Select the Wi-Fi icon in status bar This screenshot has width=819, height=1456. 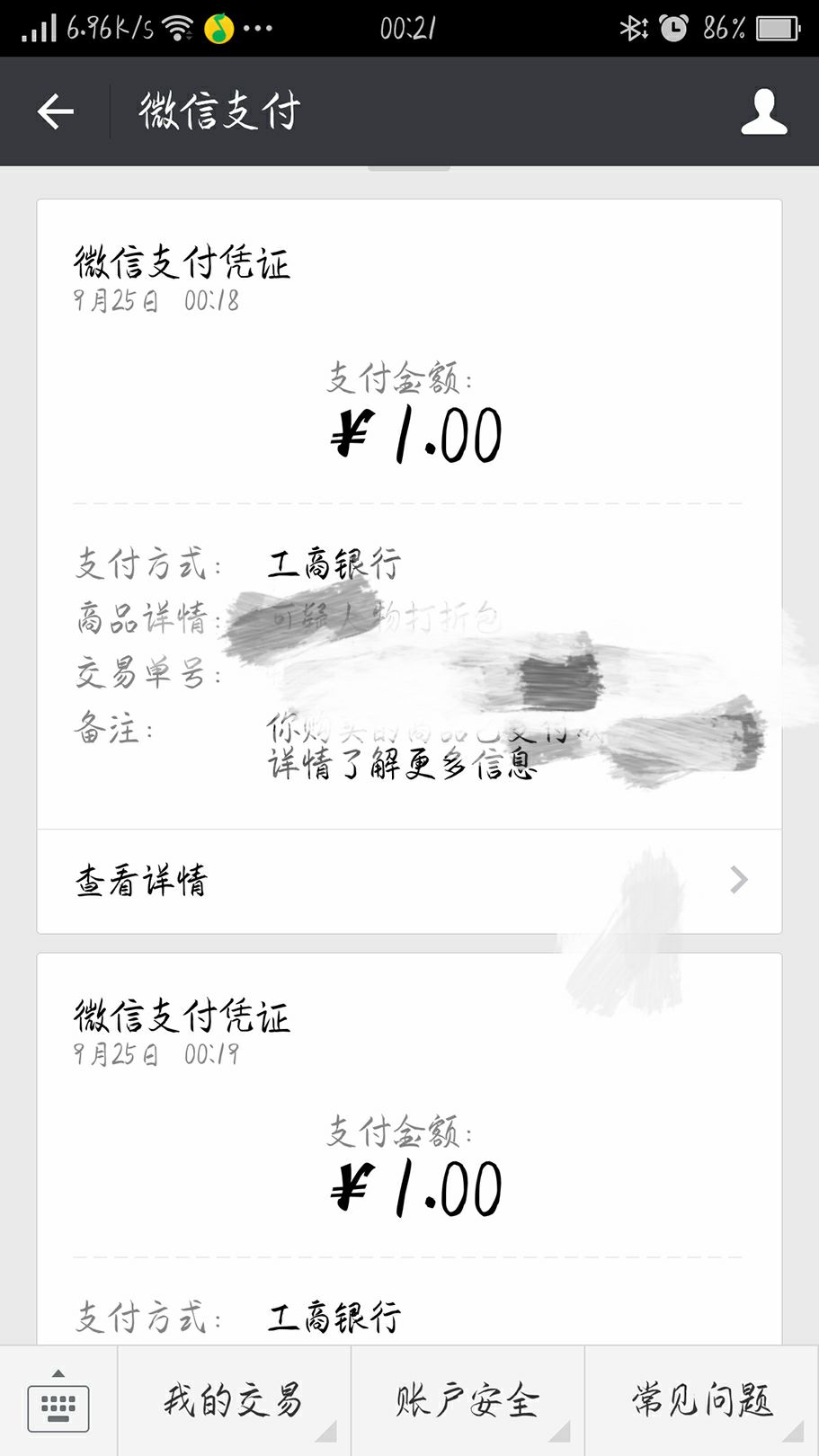[x=176, y=27]
